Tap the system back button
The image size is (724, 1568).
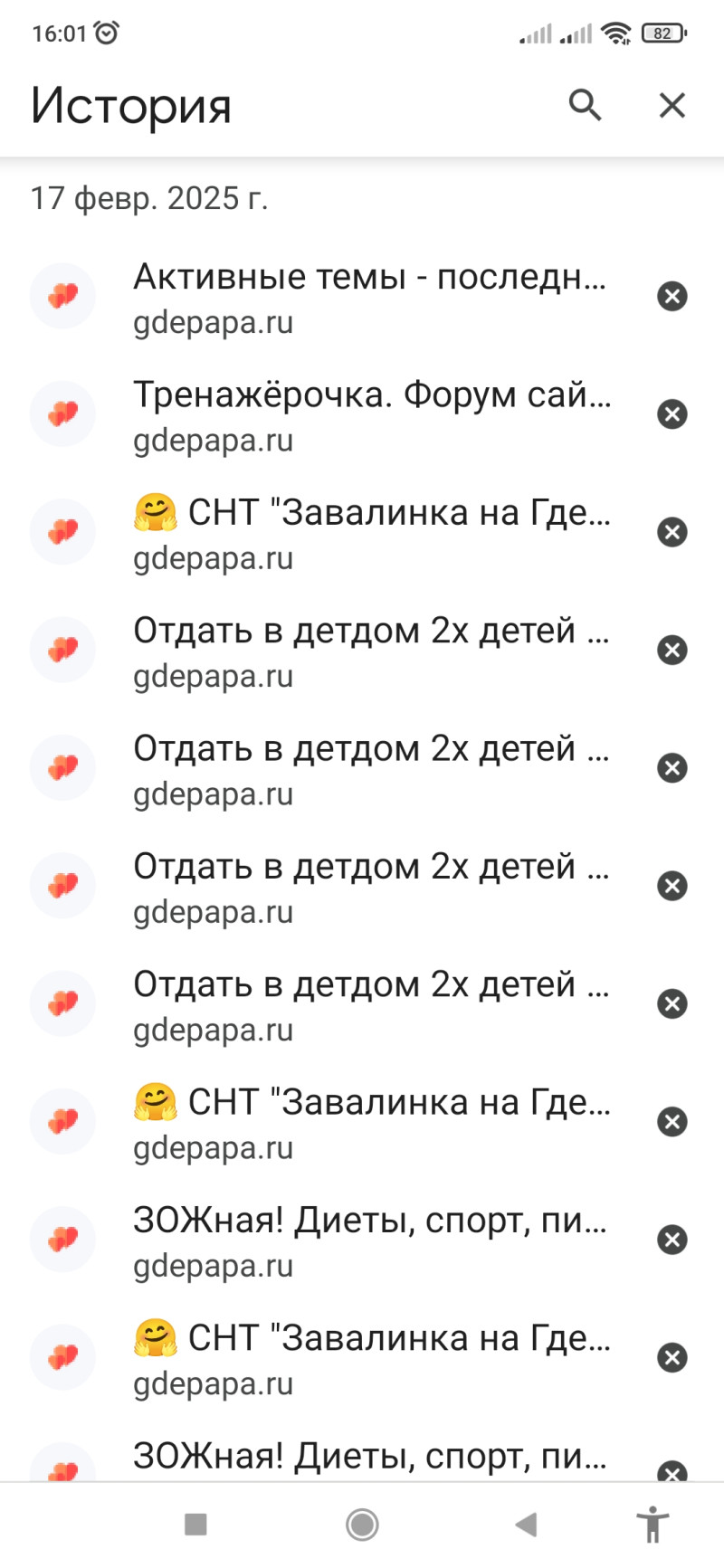[x=526, y=1525]
